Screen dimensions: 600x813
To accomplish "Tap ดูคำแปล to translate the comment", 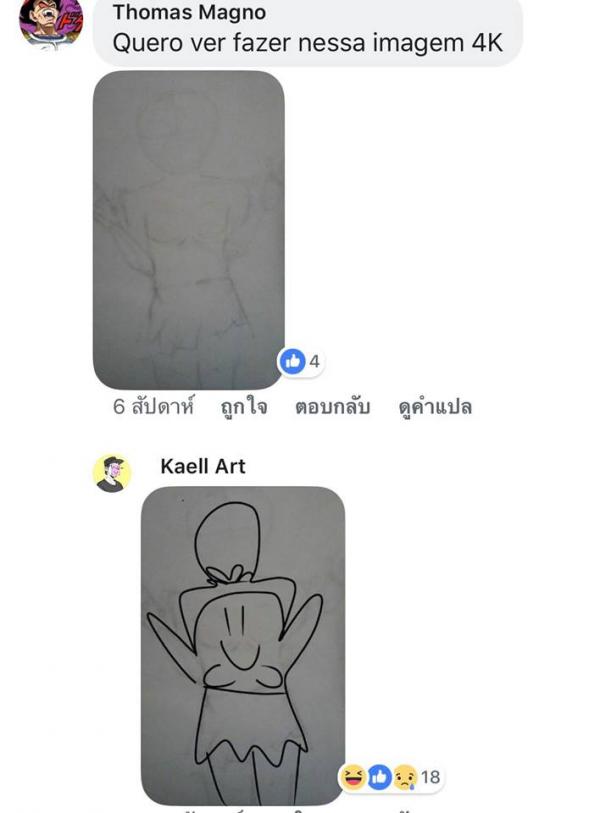I will pos(434,407).
